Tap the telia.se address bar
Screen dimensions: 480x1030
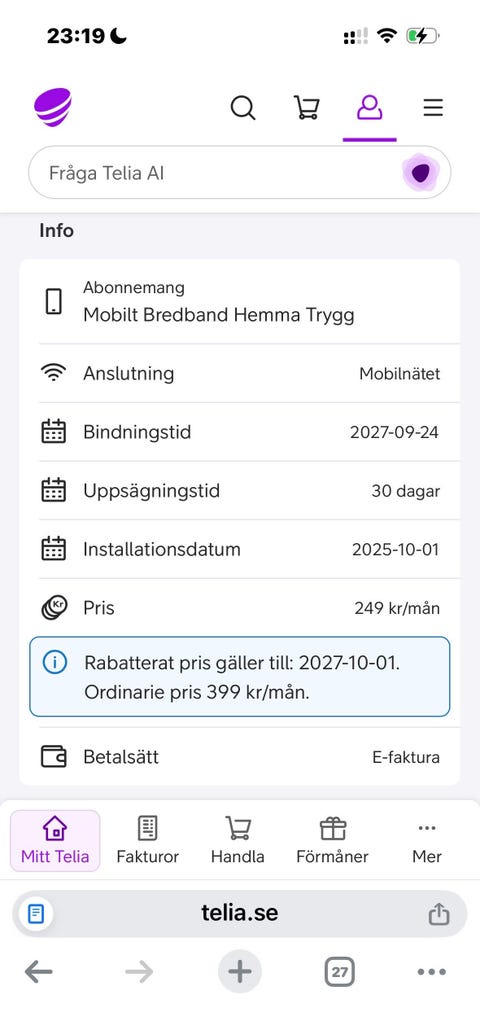[240, 913]
